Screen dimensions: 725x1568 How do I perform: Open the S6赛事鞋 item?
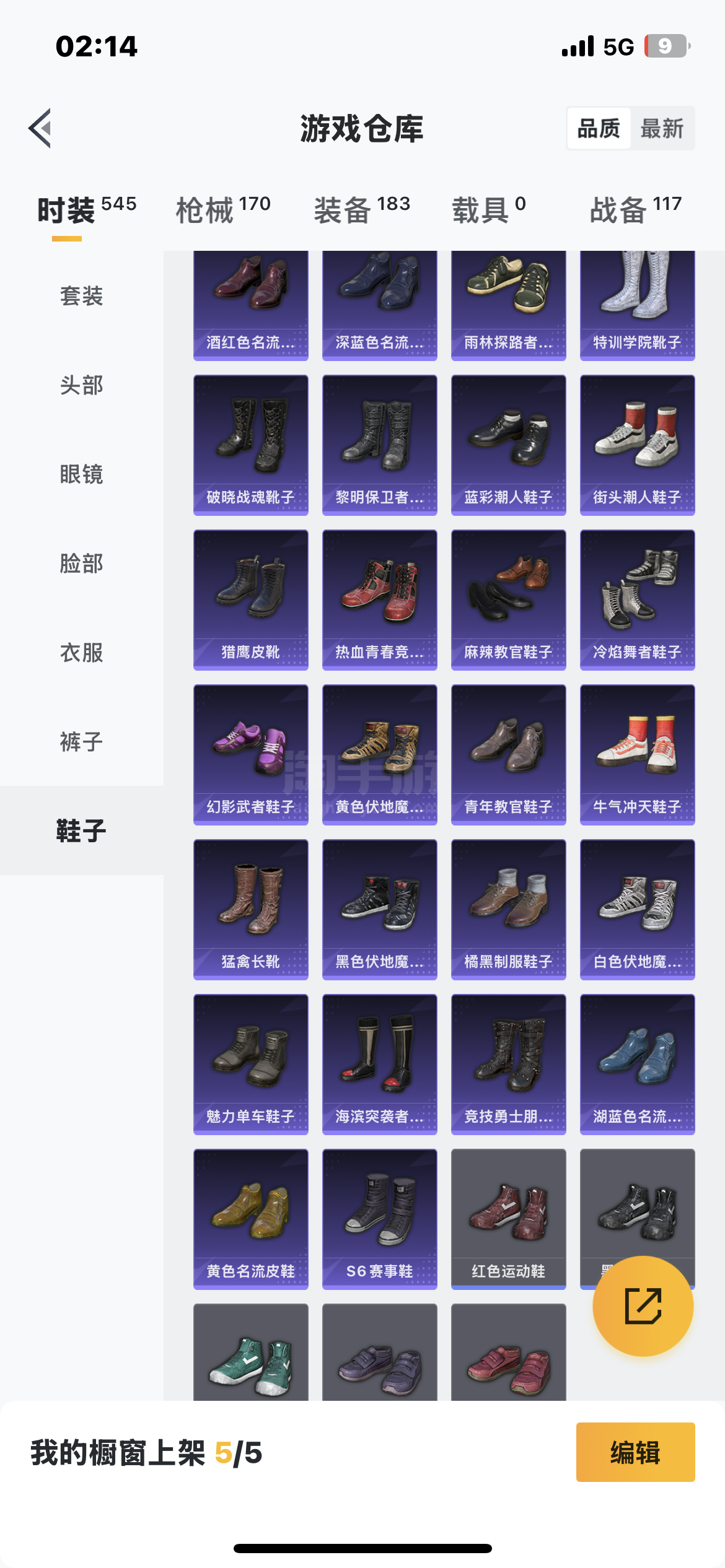click(x=379, y=1219)
